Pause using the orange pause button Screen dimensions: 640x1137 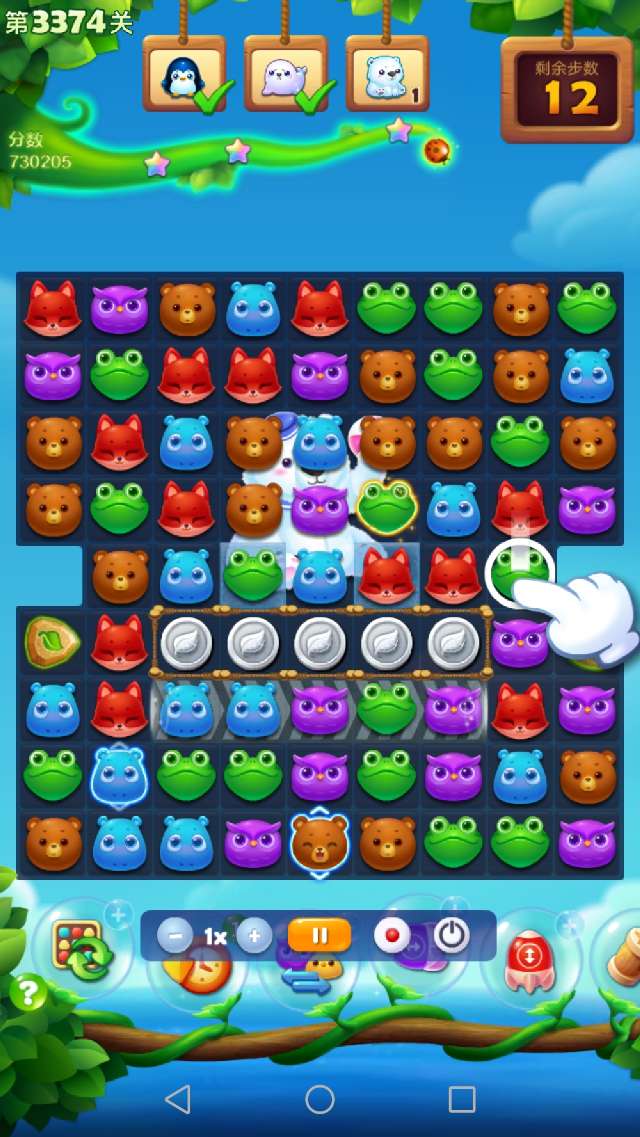tap(320, 936)
